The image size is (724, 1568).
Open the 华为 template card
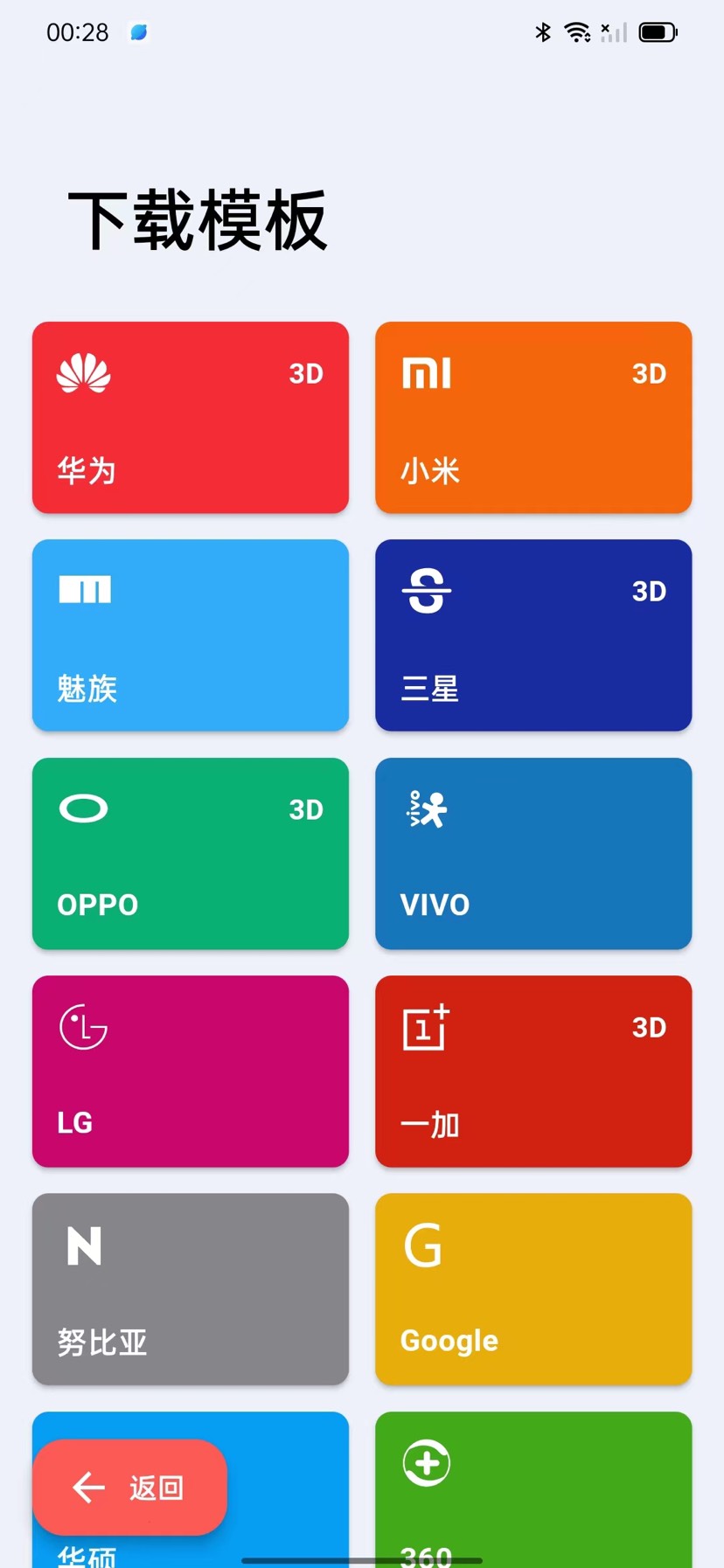coord(191,418)
